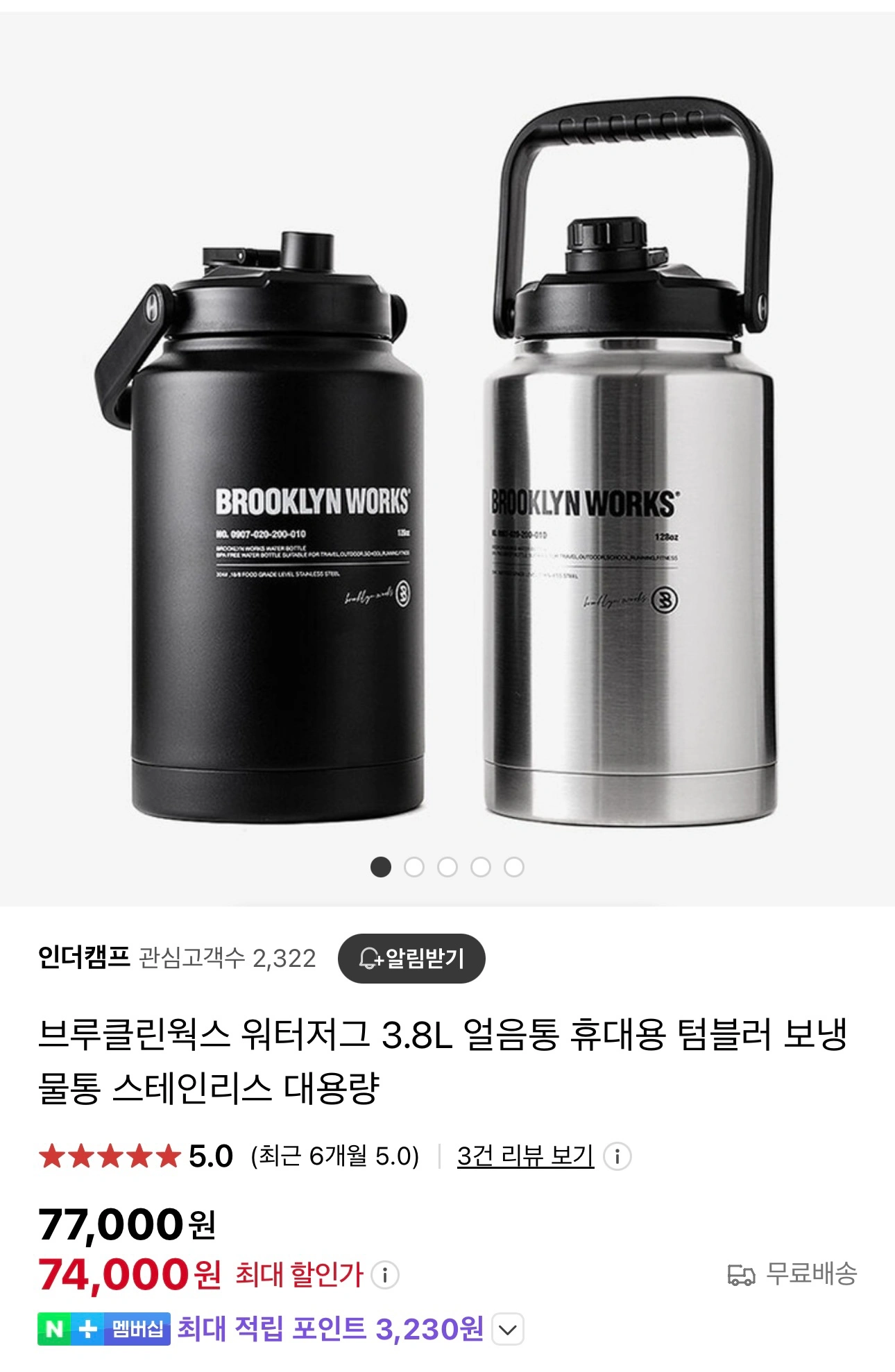Show info about 최대 할인가
Screen dimensions: 895x1372
point(385,1275)
